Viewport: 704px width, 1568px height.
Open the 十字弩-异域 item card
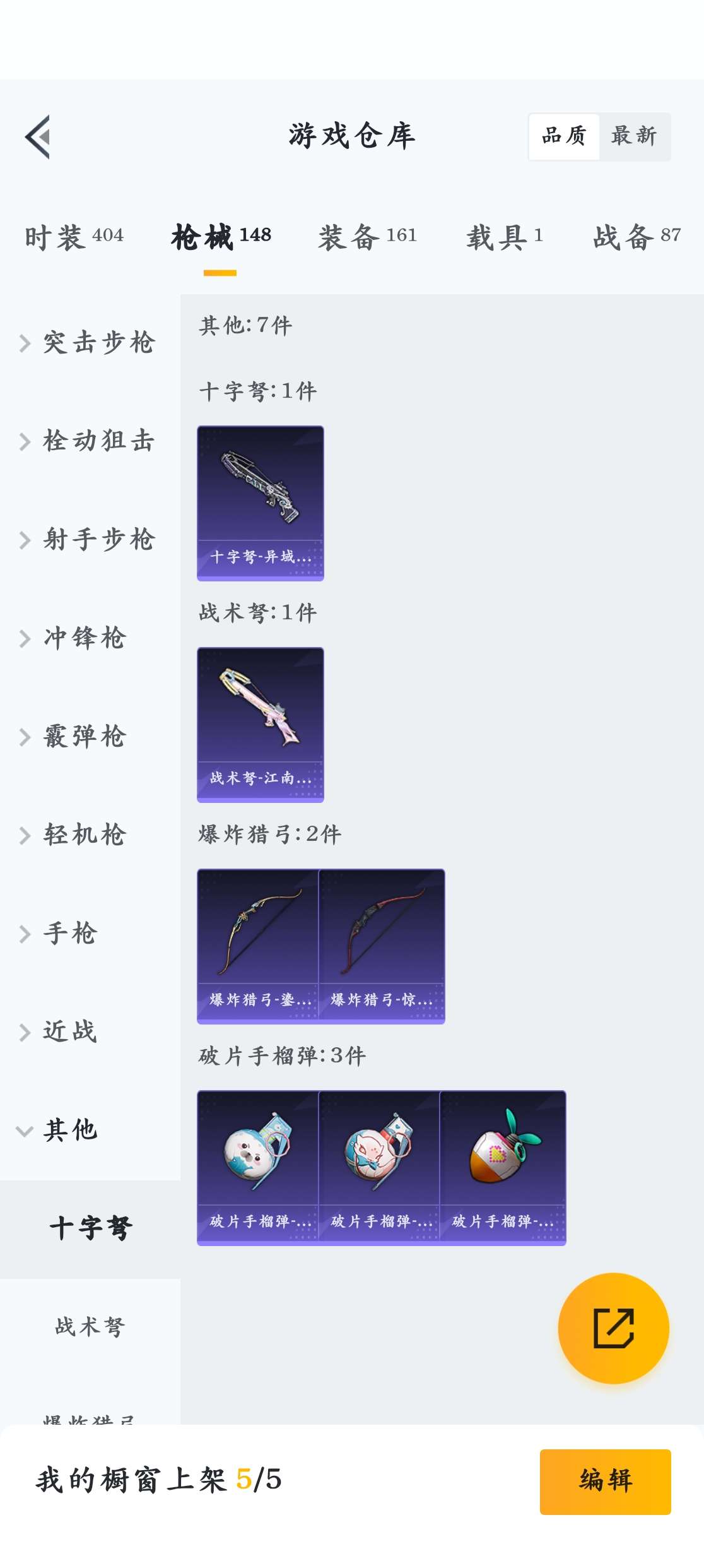[261, 503]
